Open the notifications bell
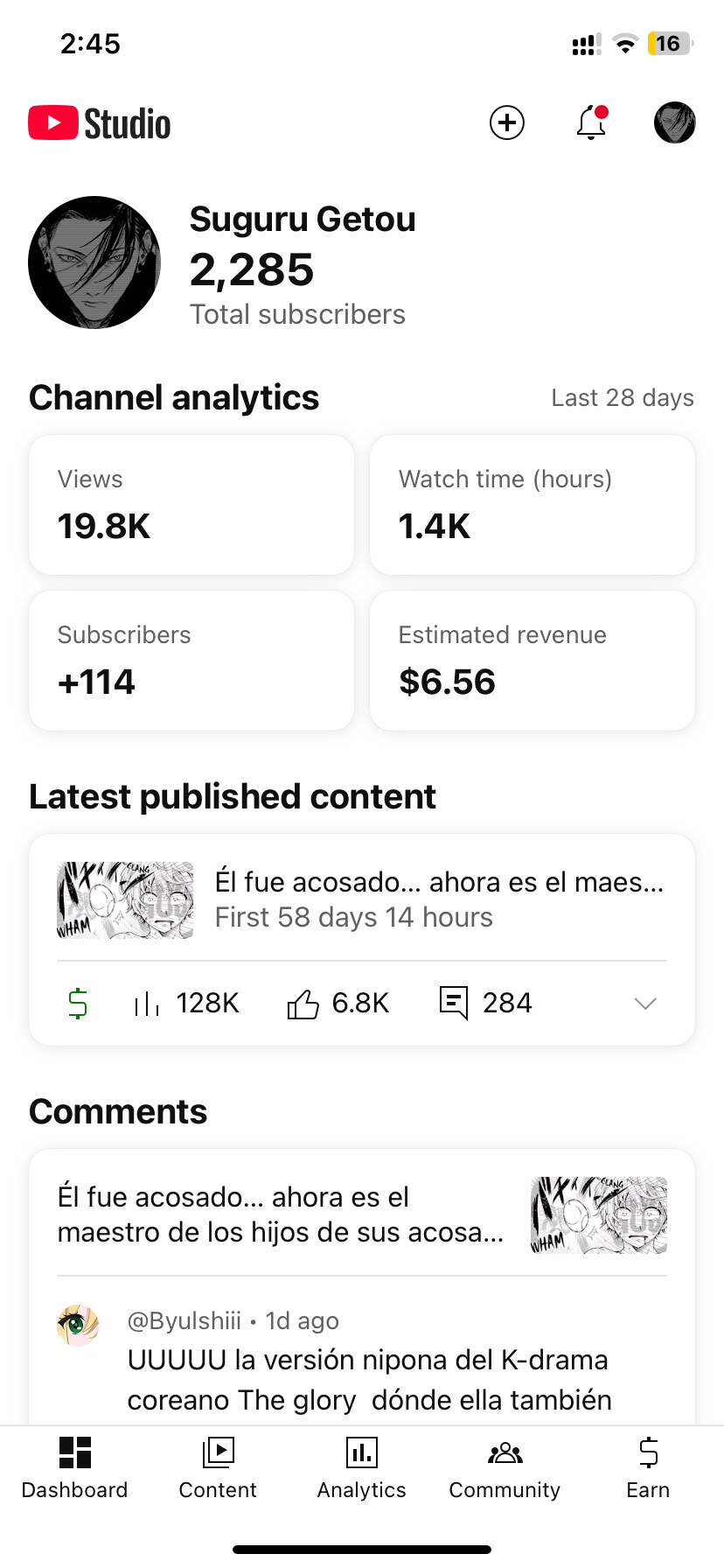 click(592, 122)
